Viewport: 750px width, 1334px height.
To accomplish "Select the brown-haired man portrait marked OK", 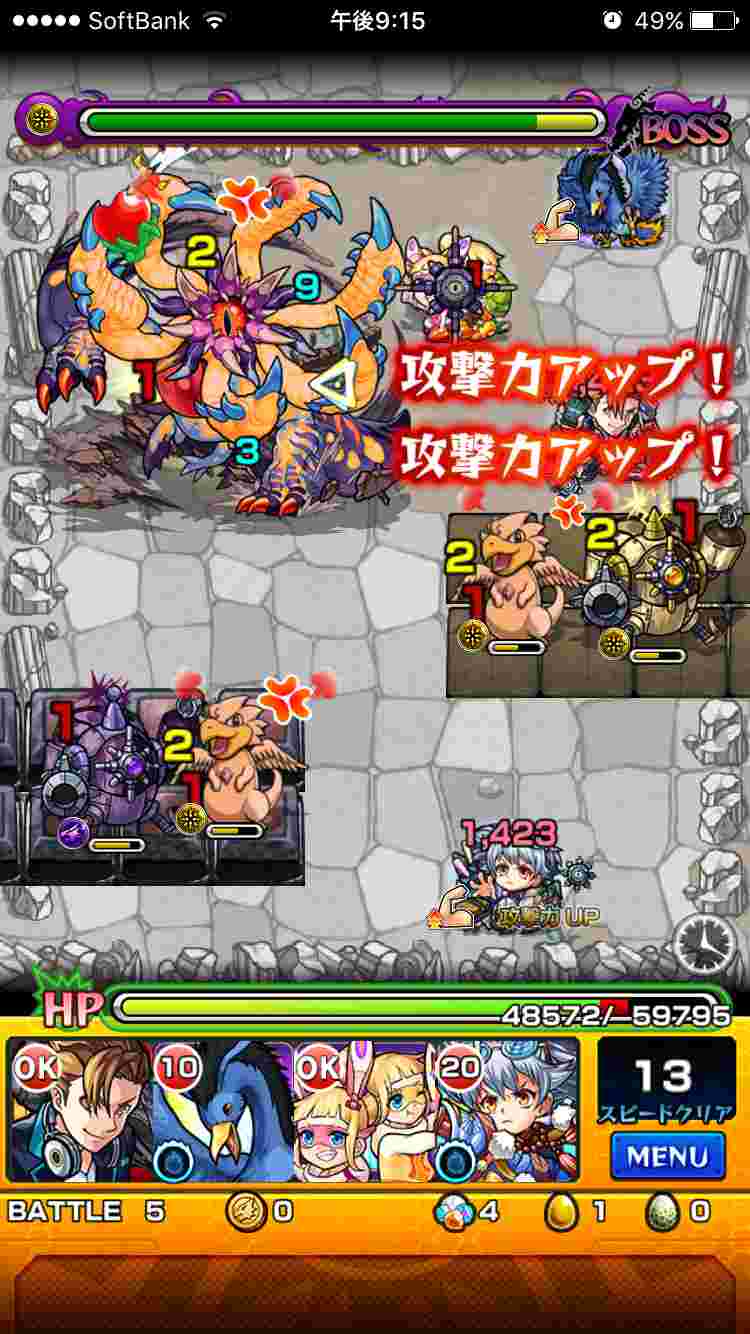I will [x=80, y=1110].
